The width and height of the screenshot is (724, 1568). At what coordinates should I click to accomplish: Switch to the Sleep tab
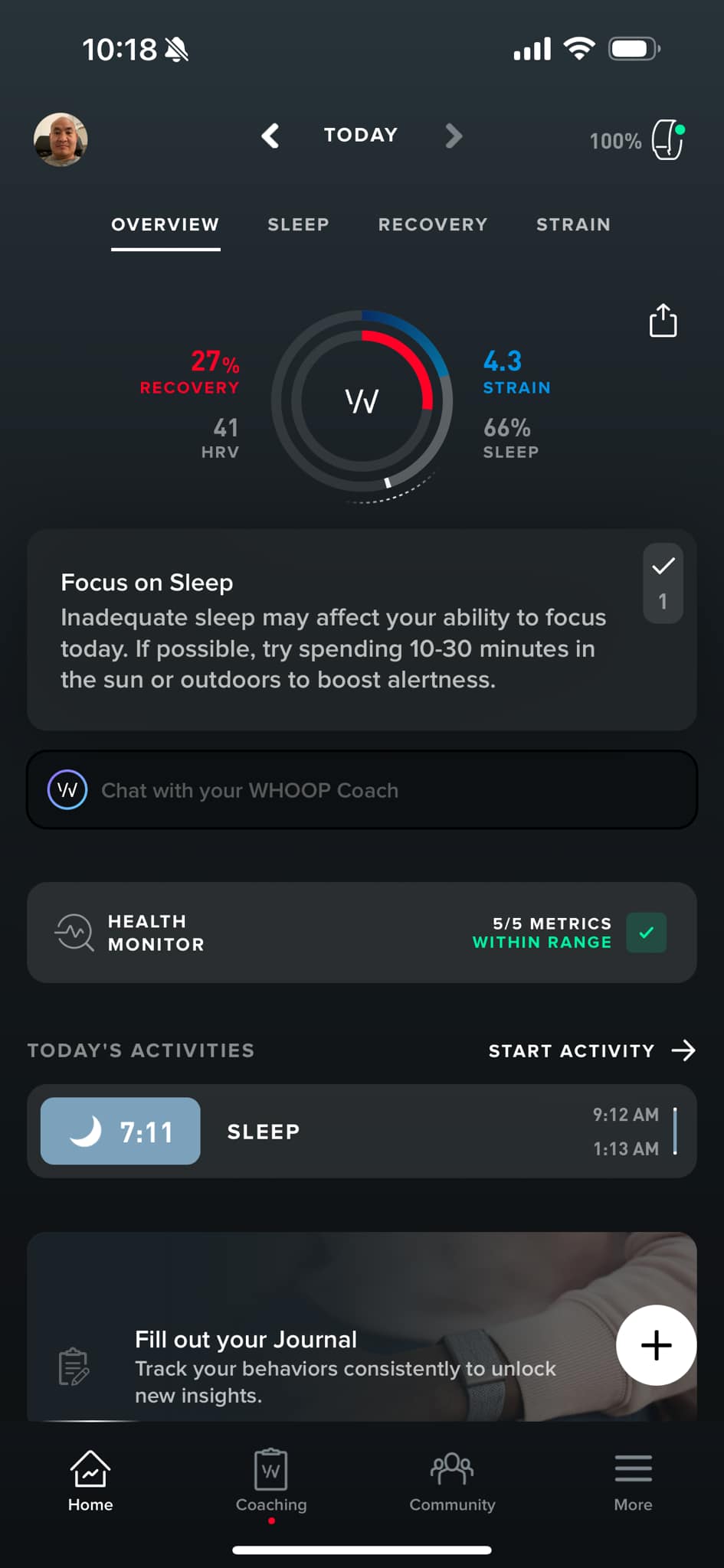298,224
